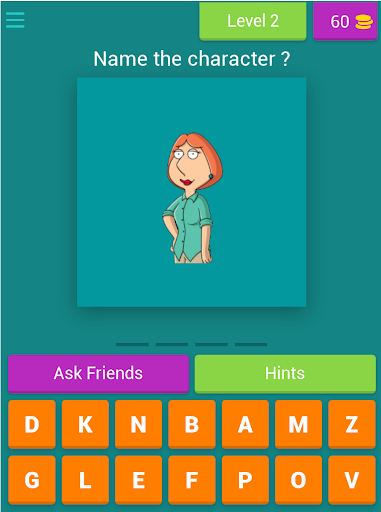Image resolution: width=381 pixels, height=512 pixels.
Task: Select letter L tile
Action: (85, 480)
